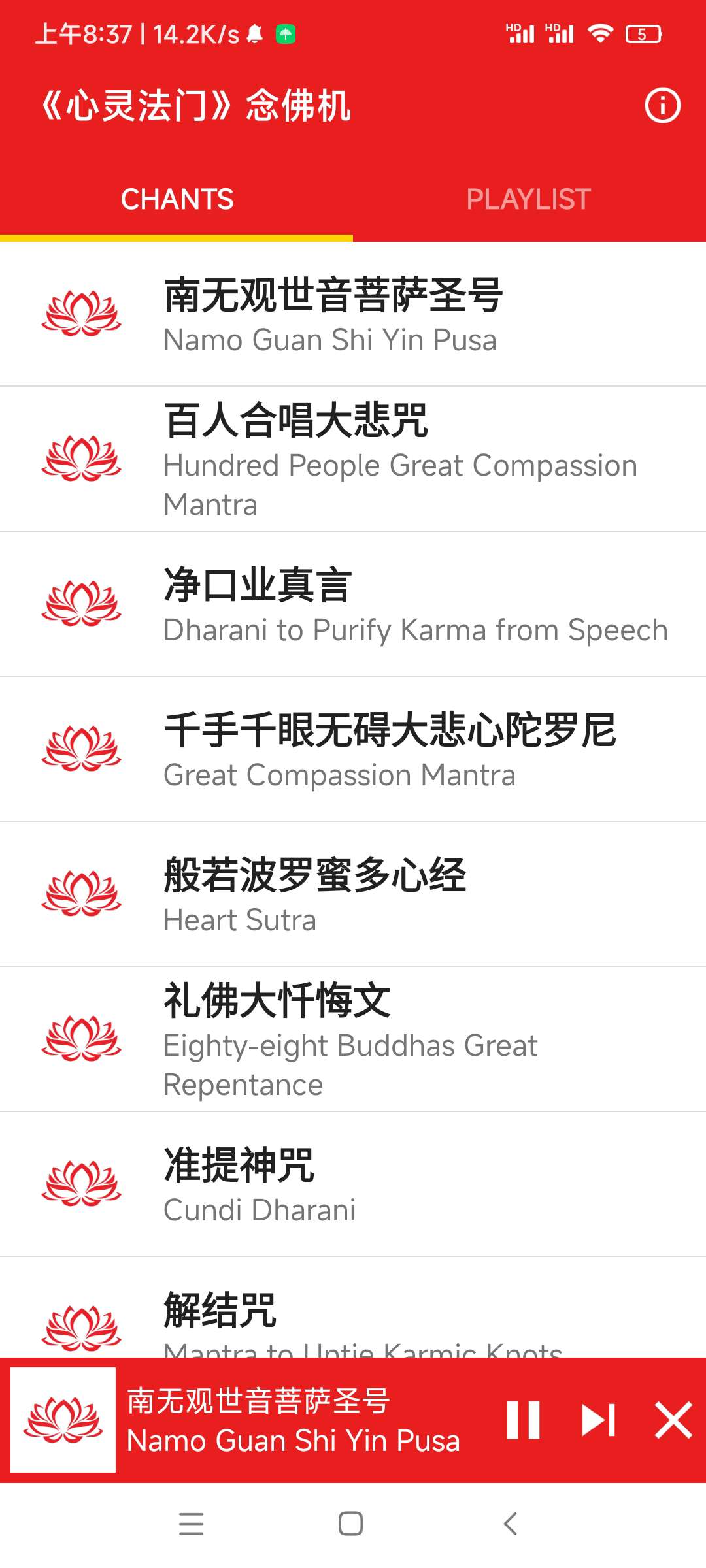Open the now-playing lotus thumbnail

click(63, 1420)
